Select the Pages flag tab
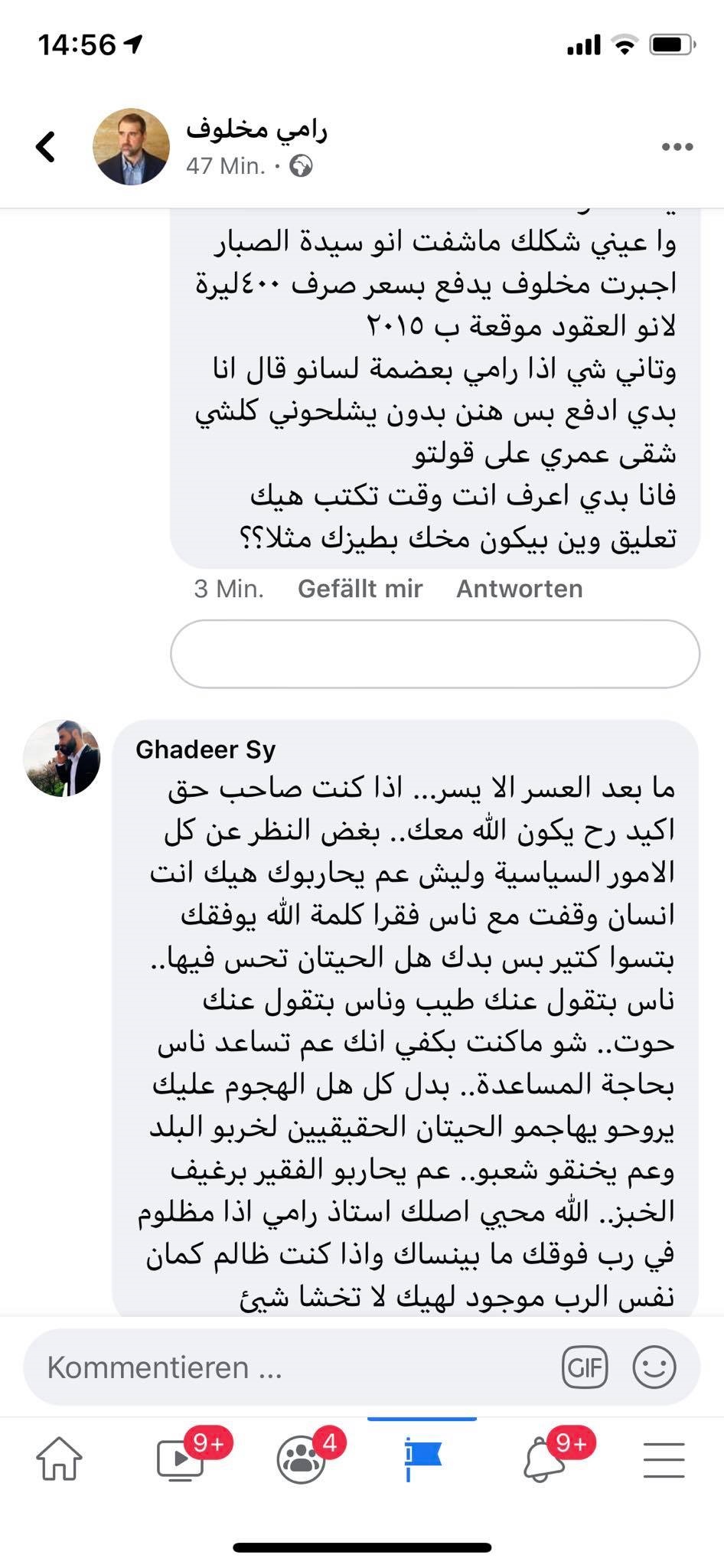This screenshot has width=724, height=1568. click(422, 1459)
